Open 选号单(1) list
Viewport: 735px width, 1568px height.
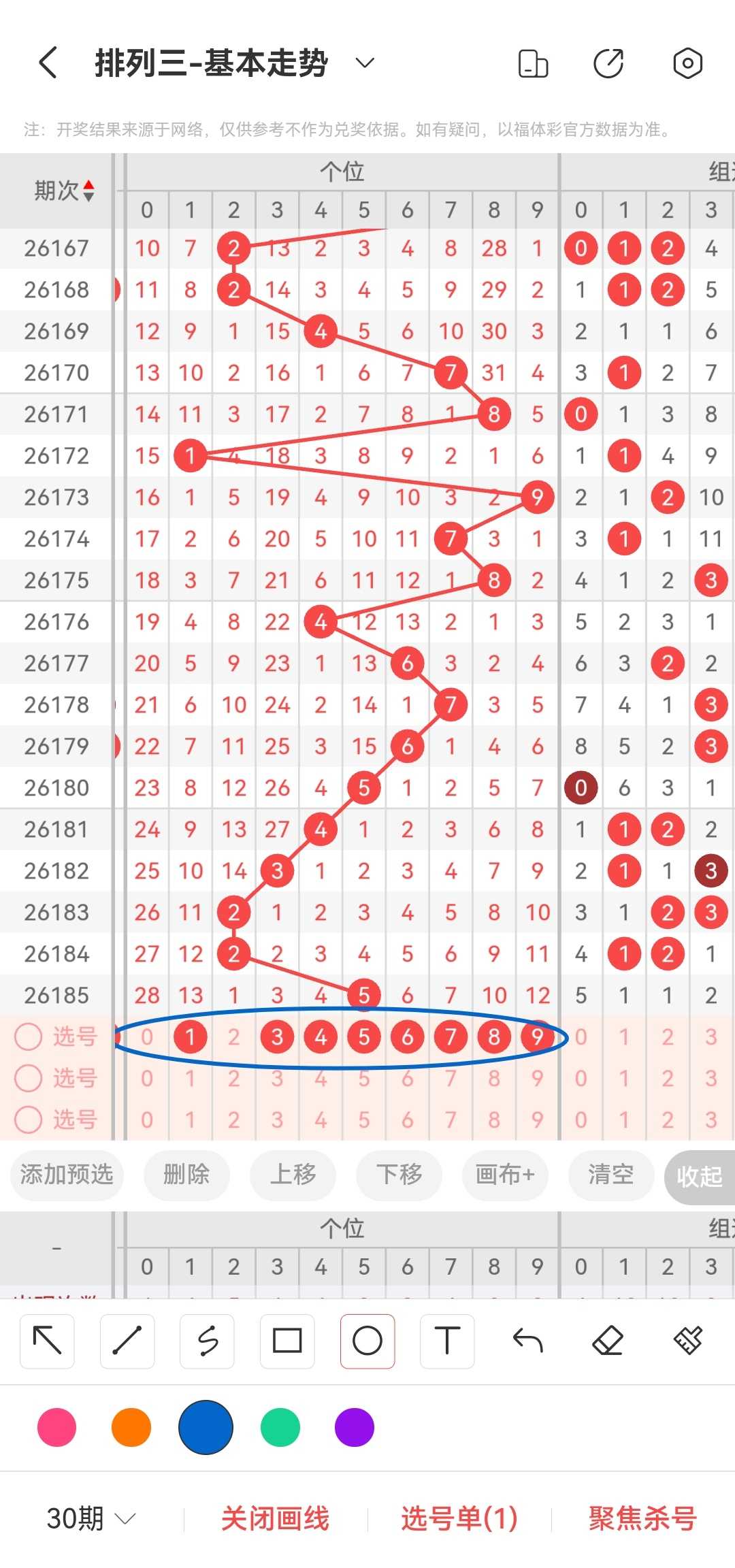point(459,1518)
